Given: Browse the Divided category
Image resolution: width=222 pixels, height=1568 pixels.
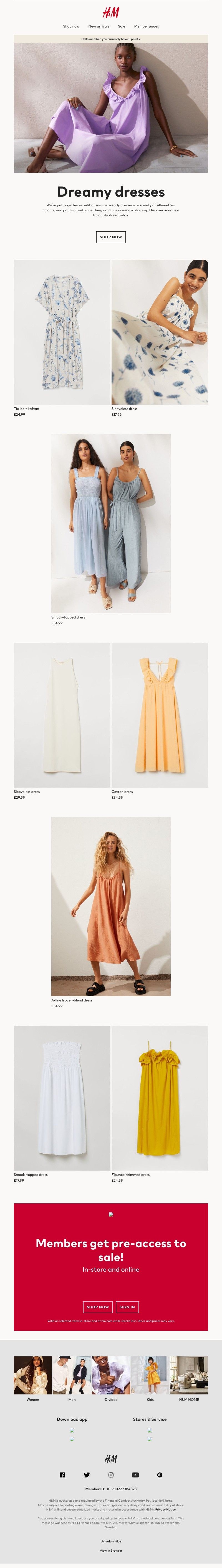Looking at the screenshot, I should click(x=111, y=1376).
